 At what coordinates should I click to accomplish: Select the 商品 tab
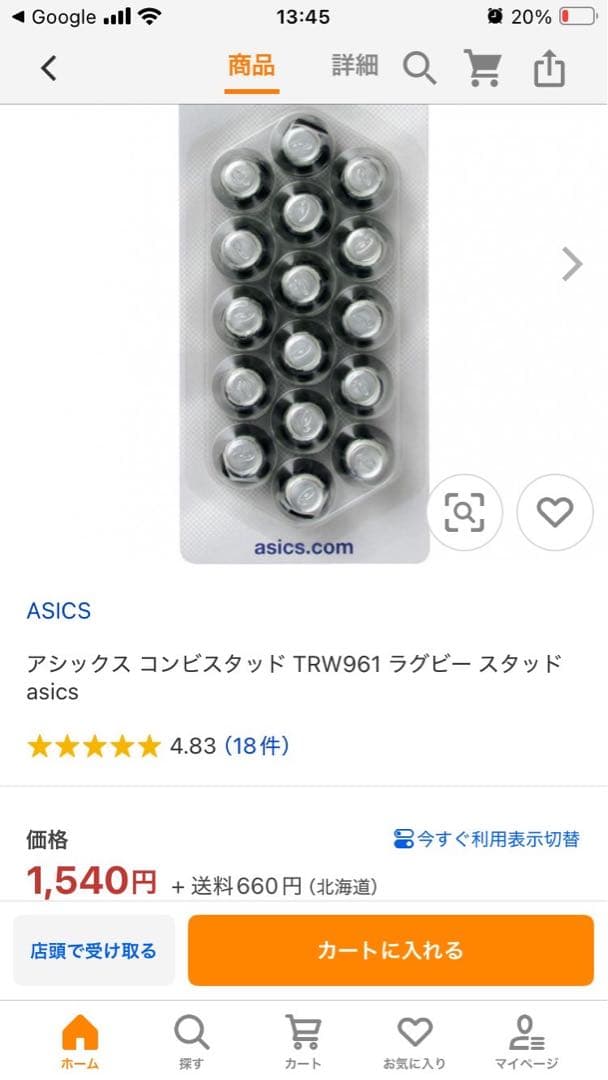[251, 66]
